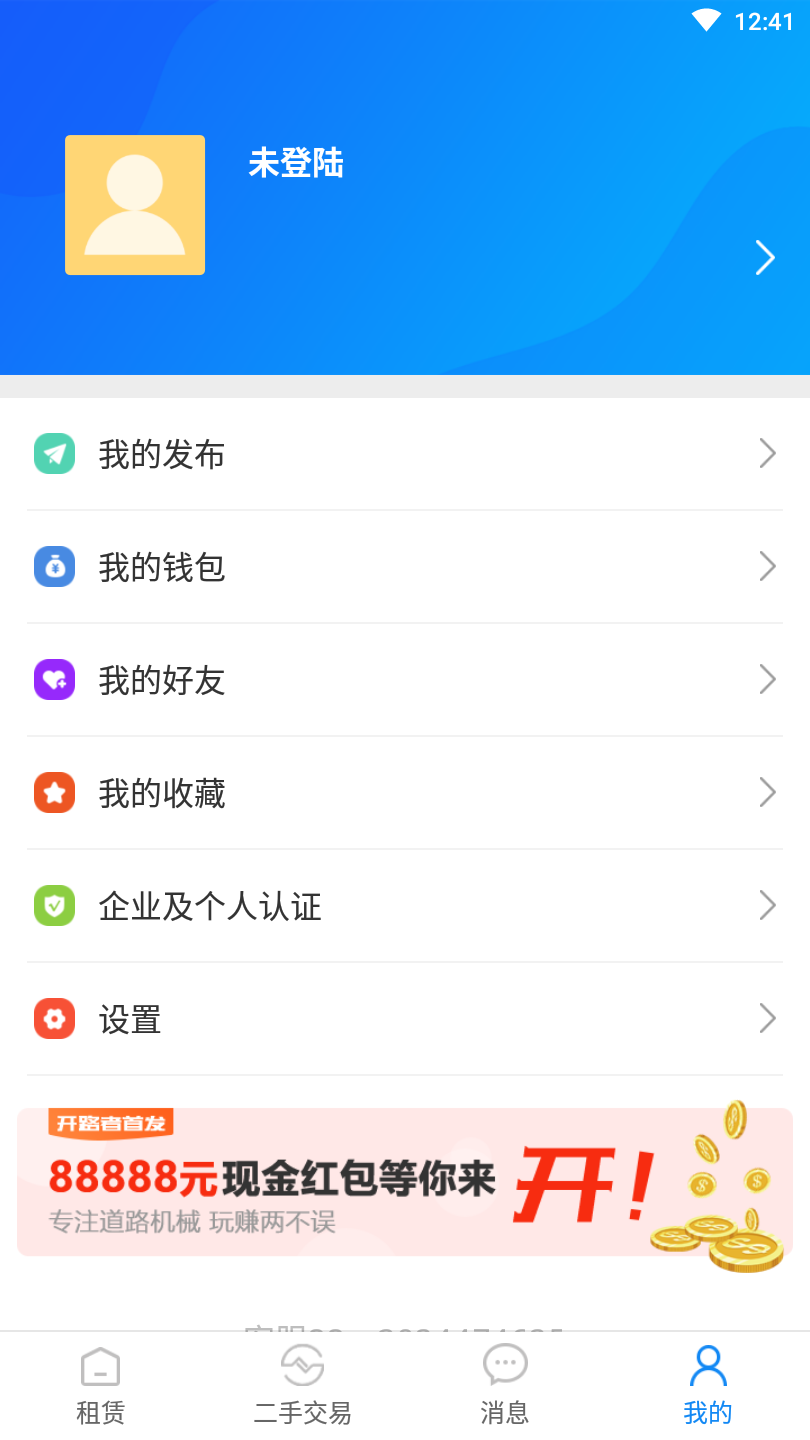Switch to the 消息 tab
The height and width of the screenshot is (1440, 810).
tap(505, 1386)
